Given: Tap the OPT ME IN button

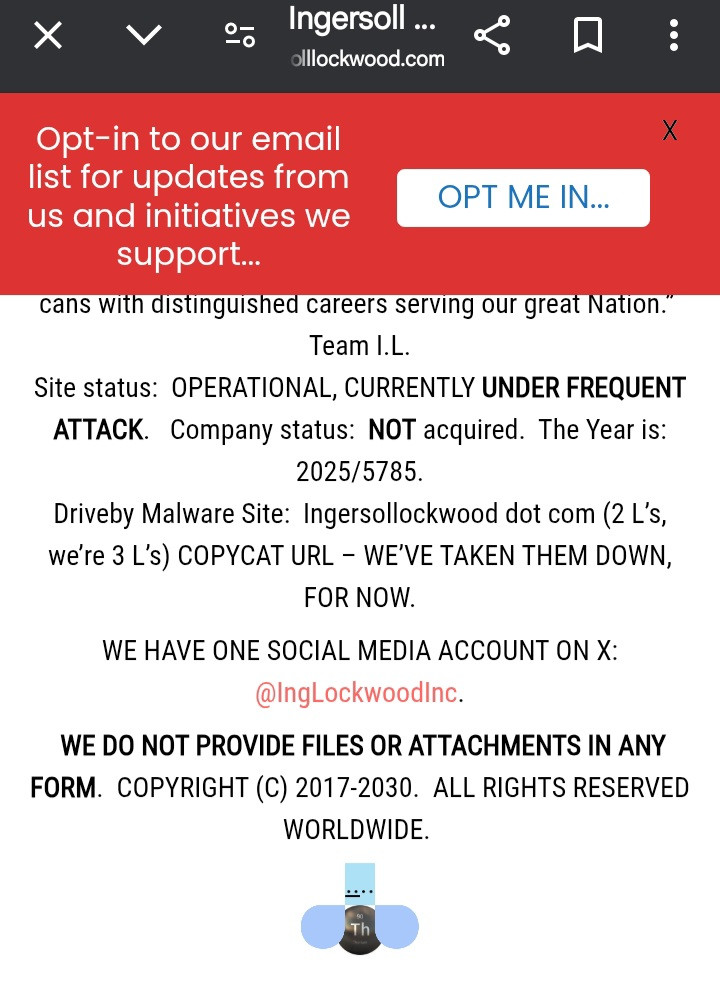Looking at the screenshot, I should click(523, 197).
